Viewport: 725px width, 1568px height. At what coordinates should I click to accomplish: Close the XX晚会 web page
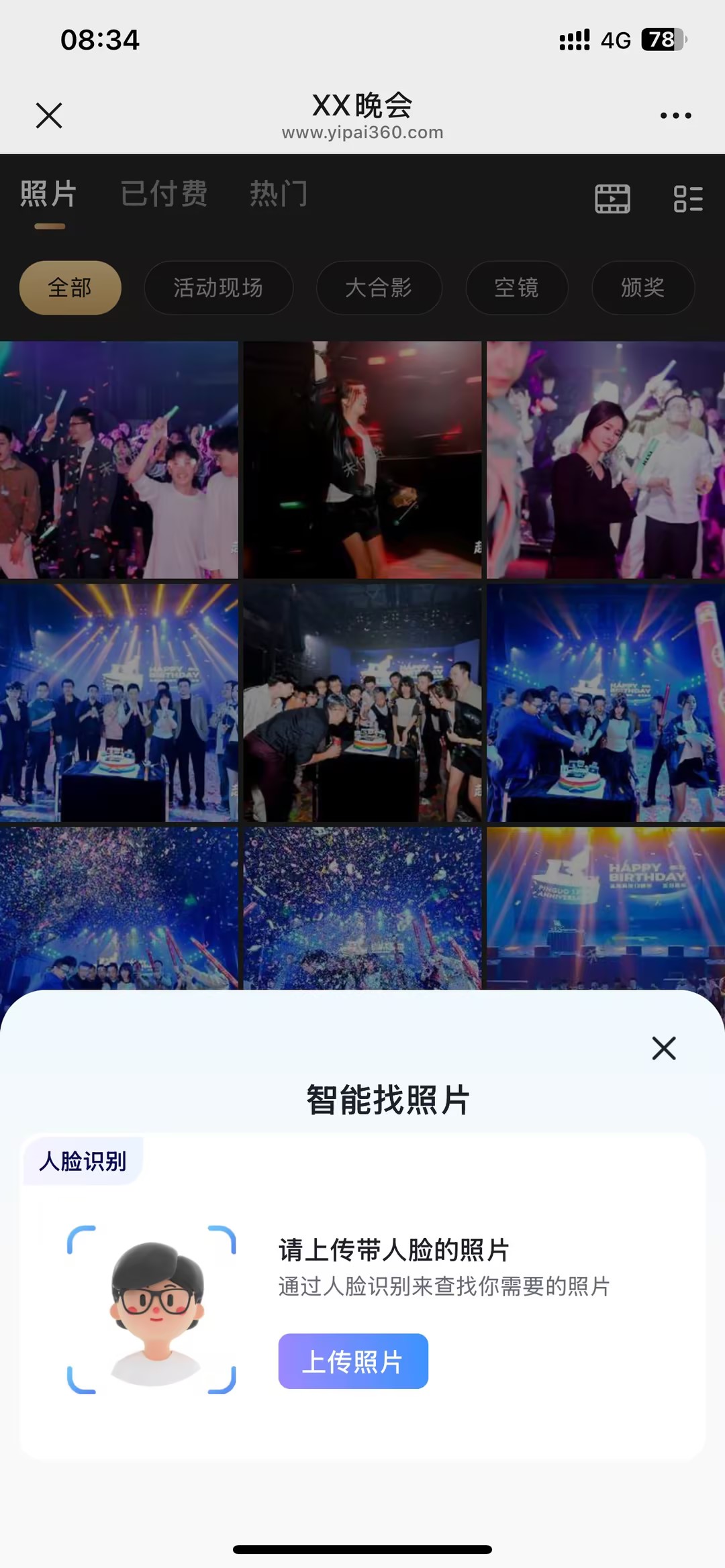pos(49,115)
